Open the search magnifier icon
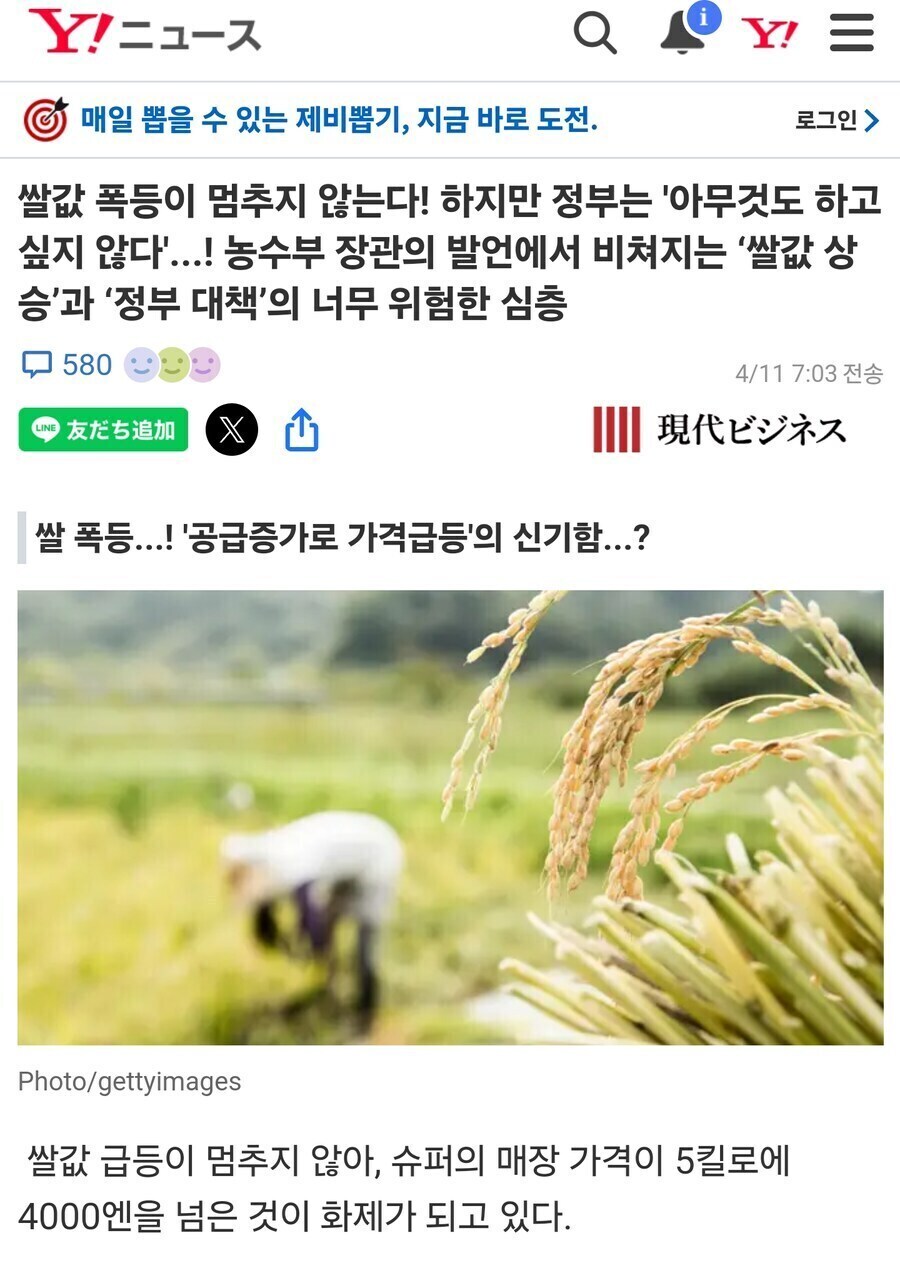 pos(595,34)
